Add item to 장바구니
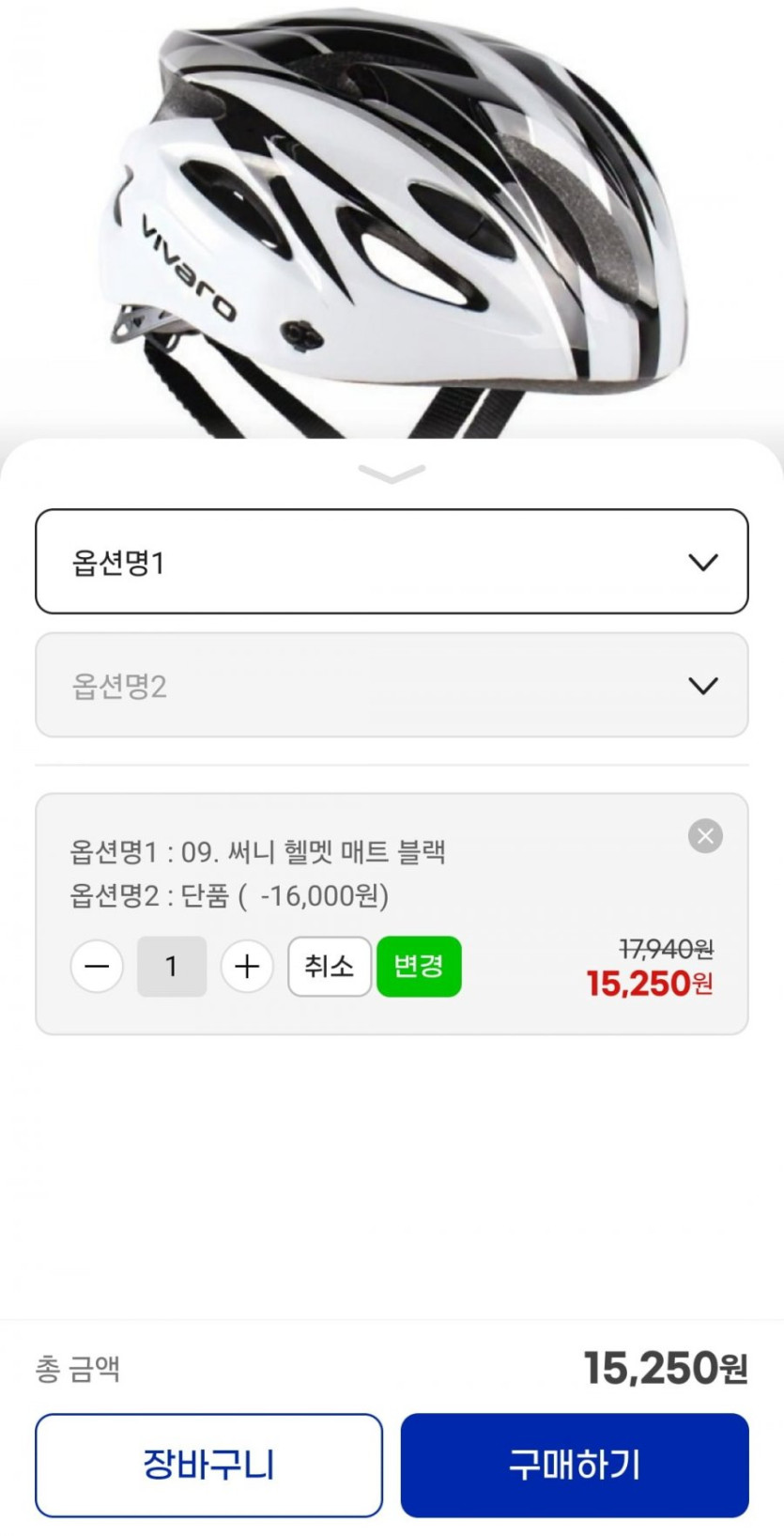Screen dimensions: 784x1536 (x=209, y=1465)
